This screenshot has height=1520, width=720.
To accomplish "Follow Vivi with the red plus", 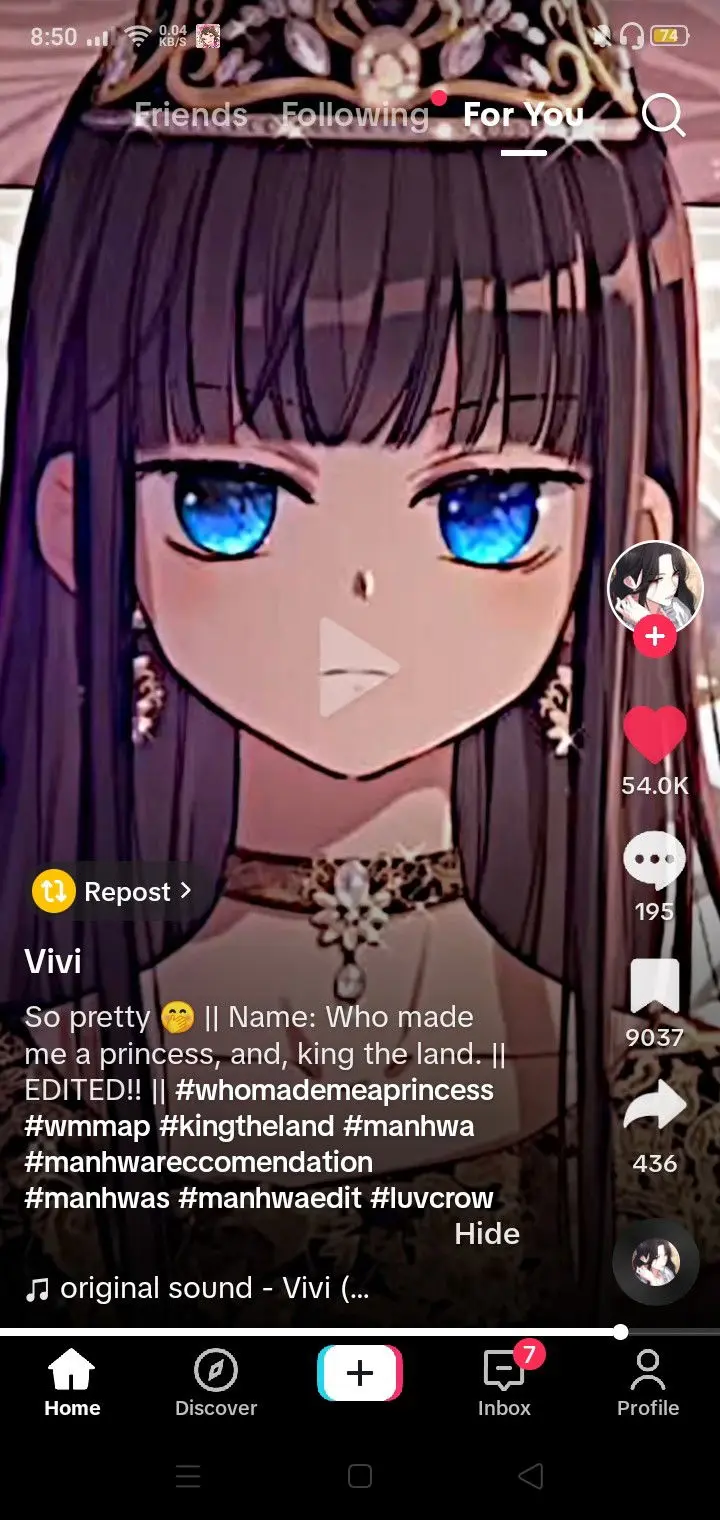I will coord(655,636).
